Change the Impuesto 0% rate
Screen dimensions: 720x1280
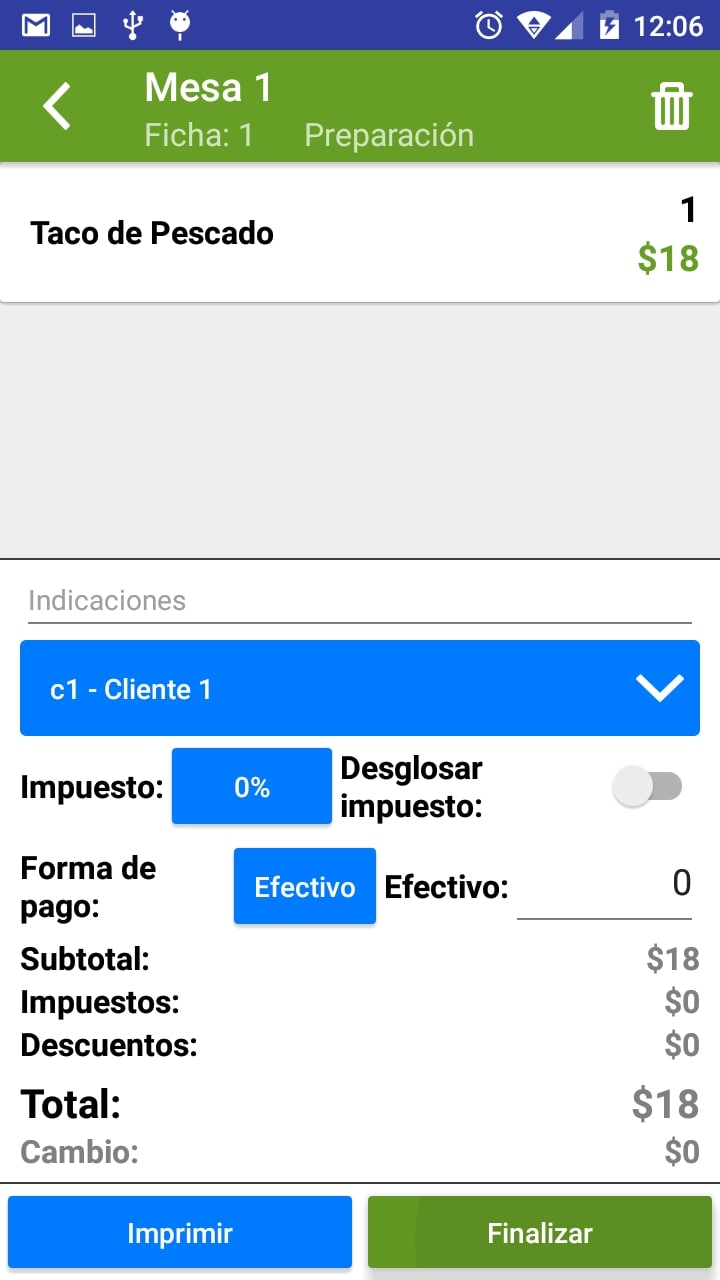coord(252,787)
